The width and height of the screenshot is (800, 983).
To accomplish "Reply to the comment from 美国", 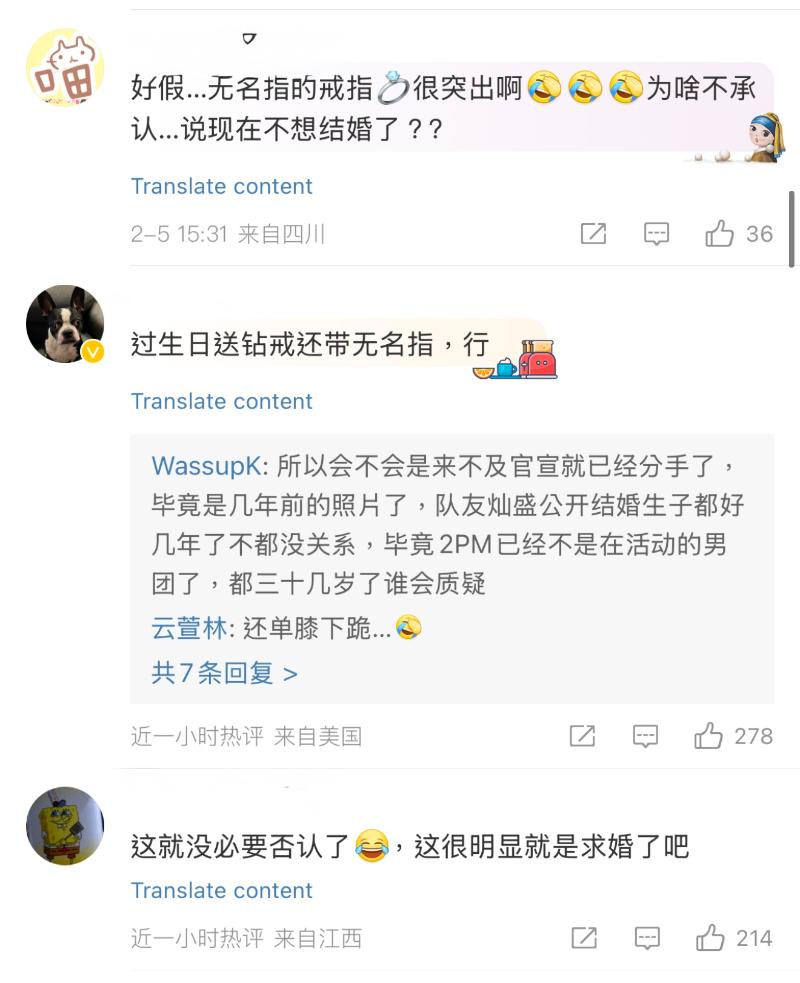I will pos(646,737).
